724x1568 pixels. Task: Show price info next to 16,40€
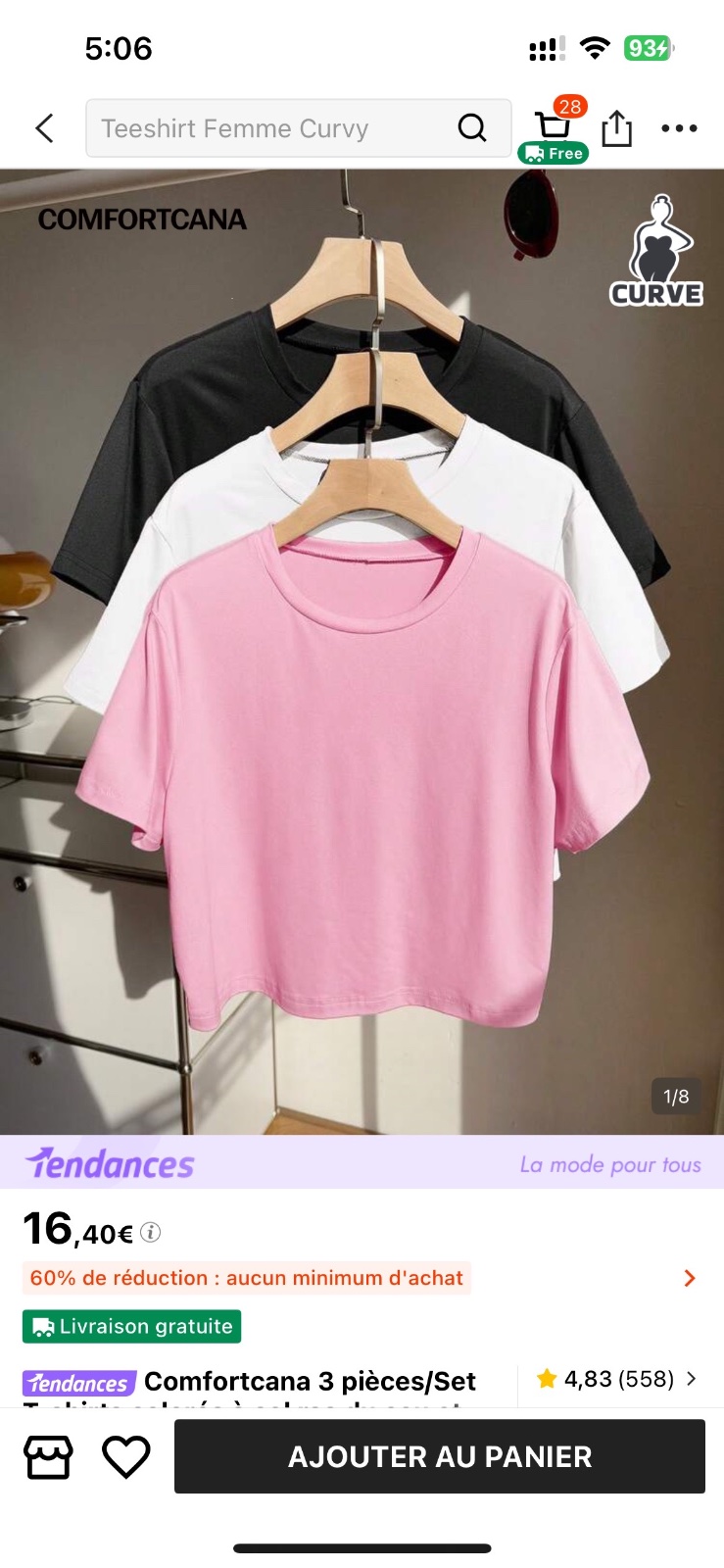click(150, 1233)
